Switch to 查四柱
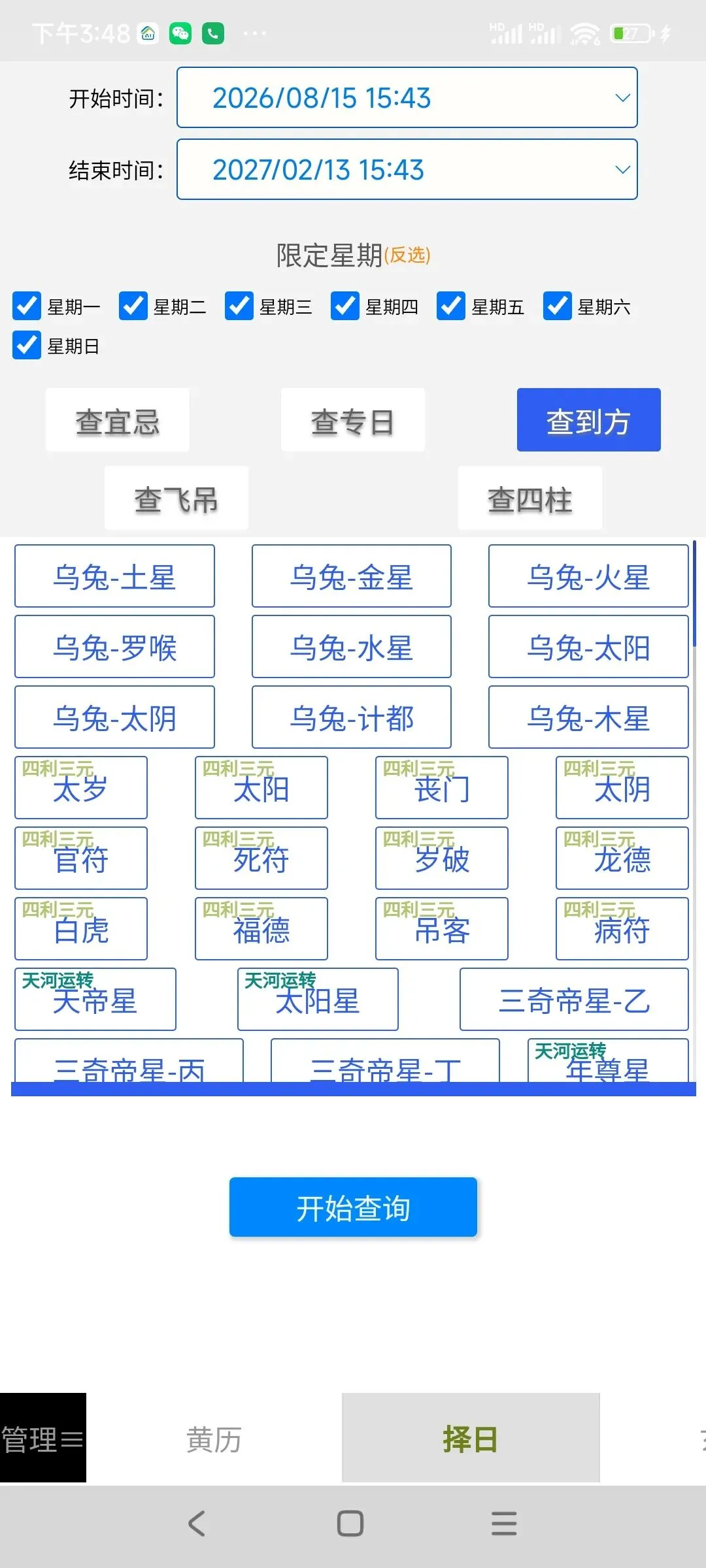706x1568 pixels. point(530,498)
